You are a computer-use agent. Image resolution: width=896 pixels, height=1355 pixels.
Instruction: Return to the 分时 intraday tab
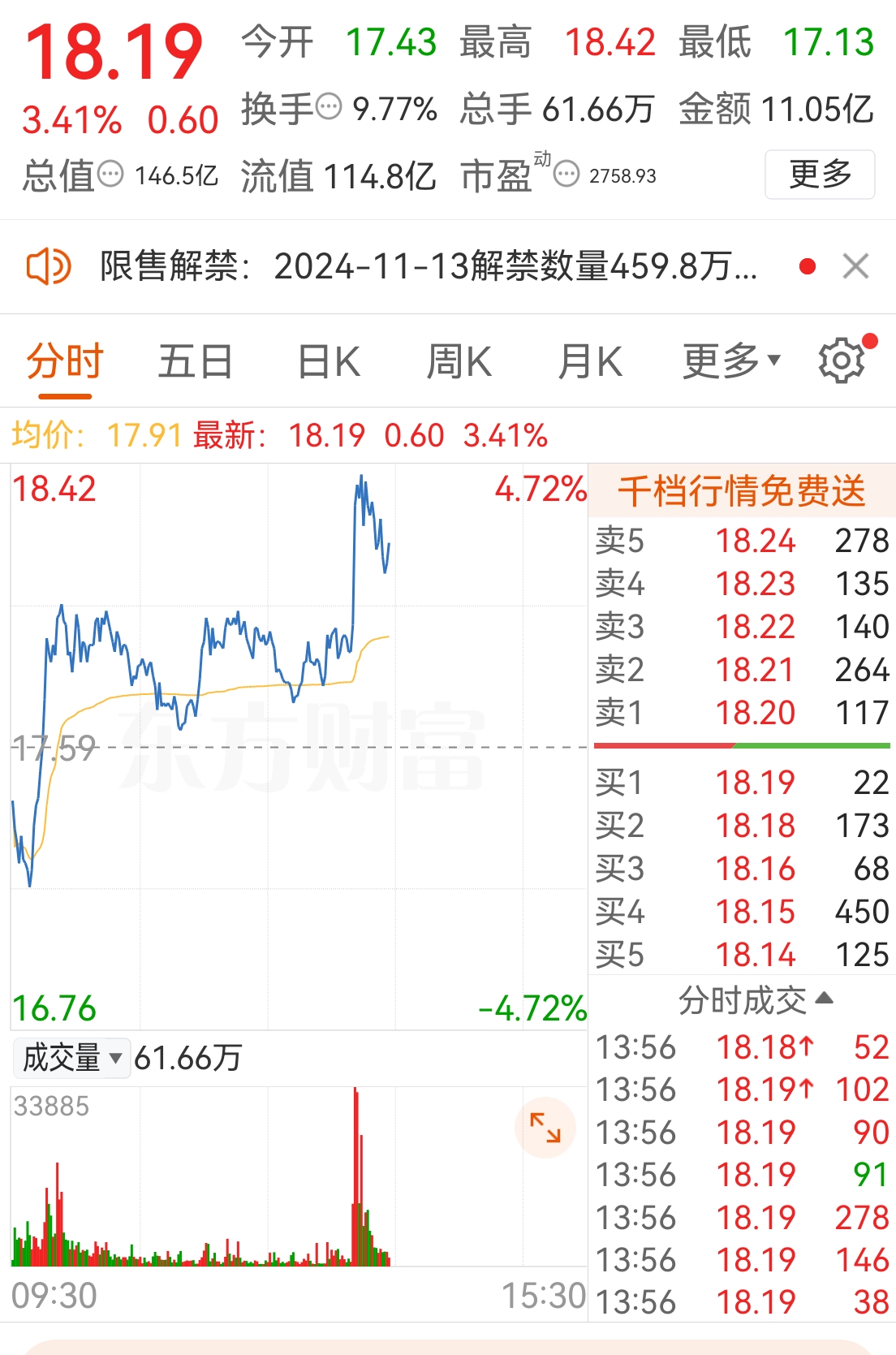click(x=64, y=360)
